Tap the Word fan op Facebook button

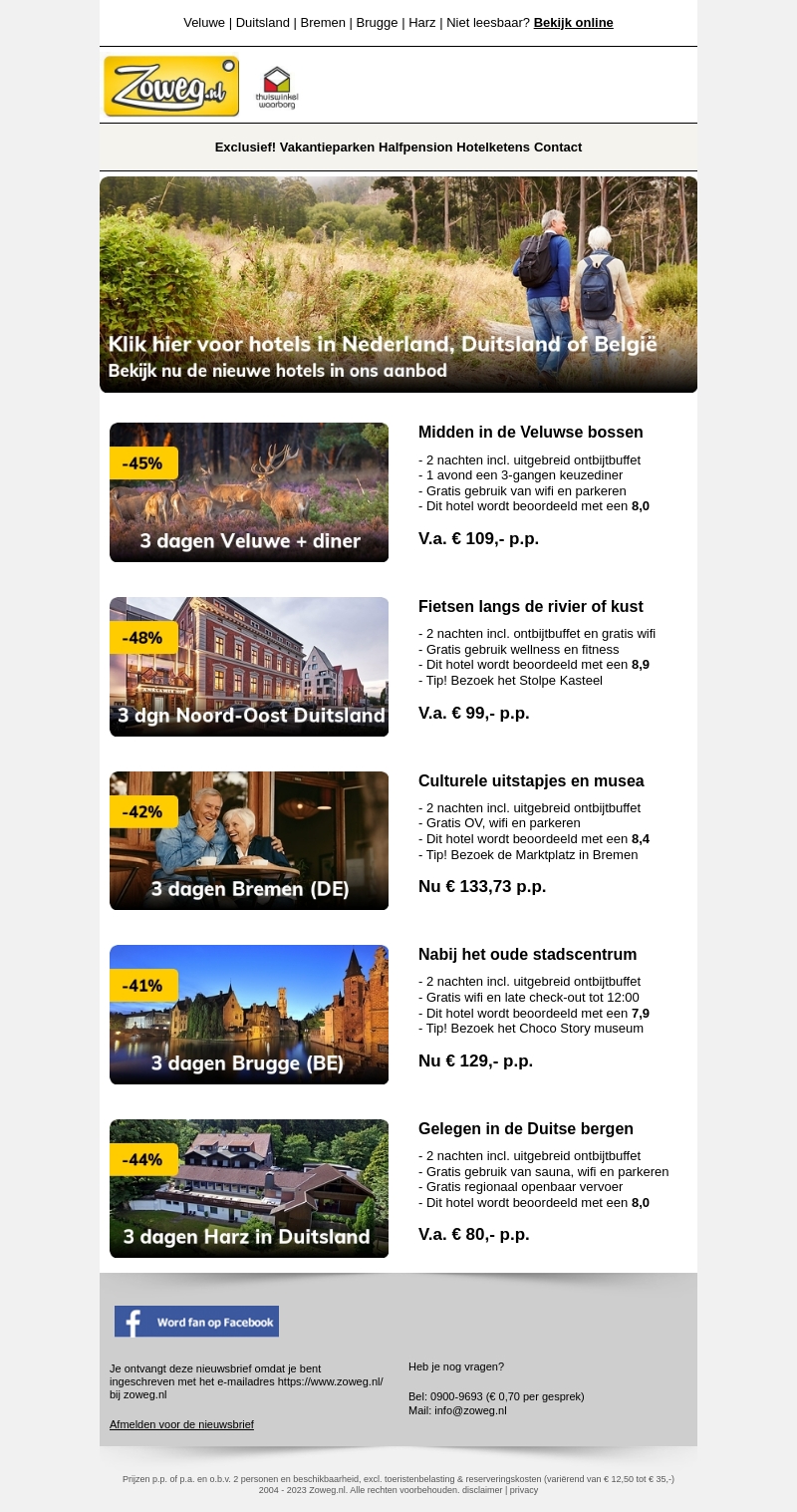point(196,1322)
